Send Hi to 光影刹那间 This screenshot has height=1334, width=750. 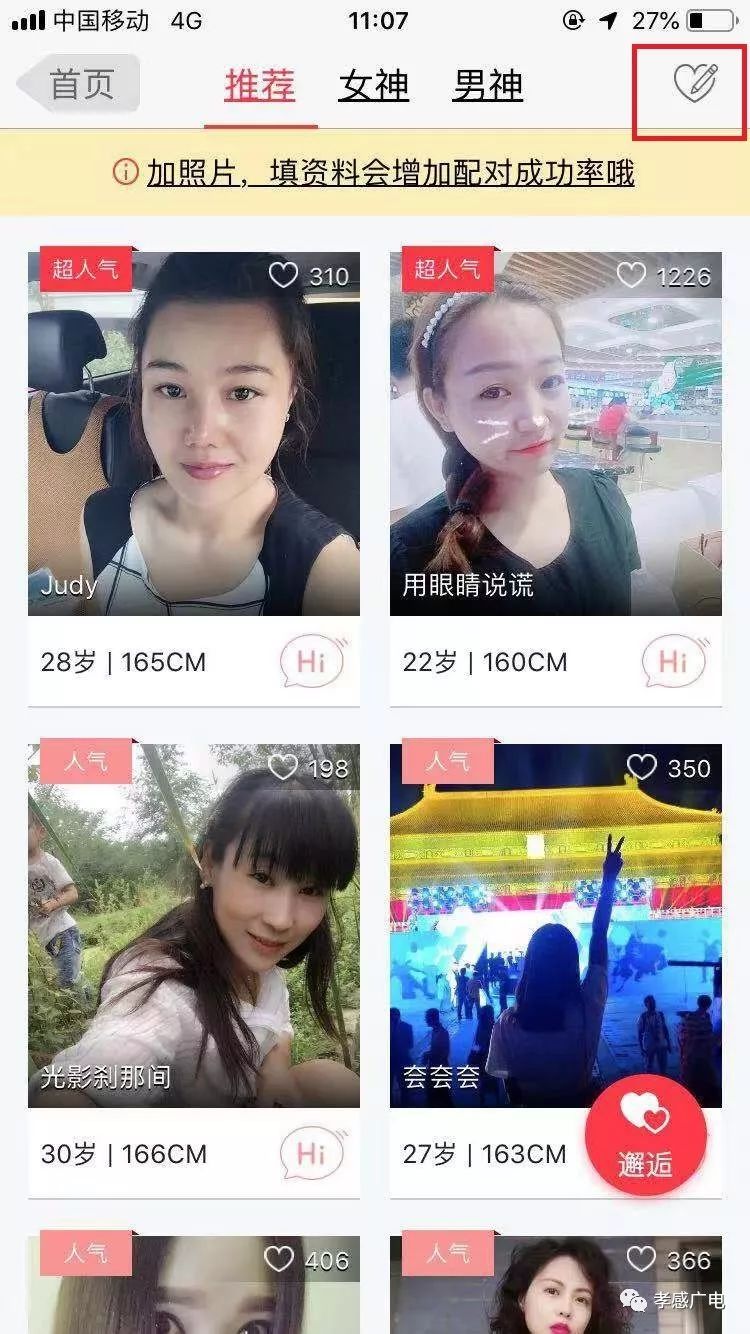pyautogui.click(x=312, y=1152)
